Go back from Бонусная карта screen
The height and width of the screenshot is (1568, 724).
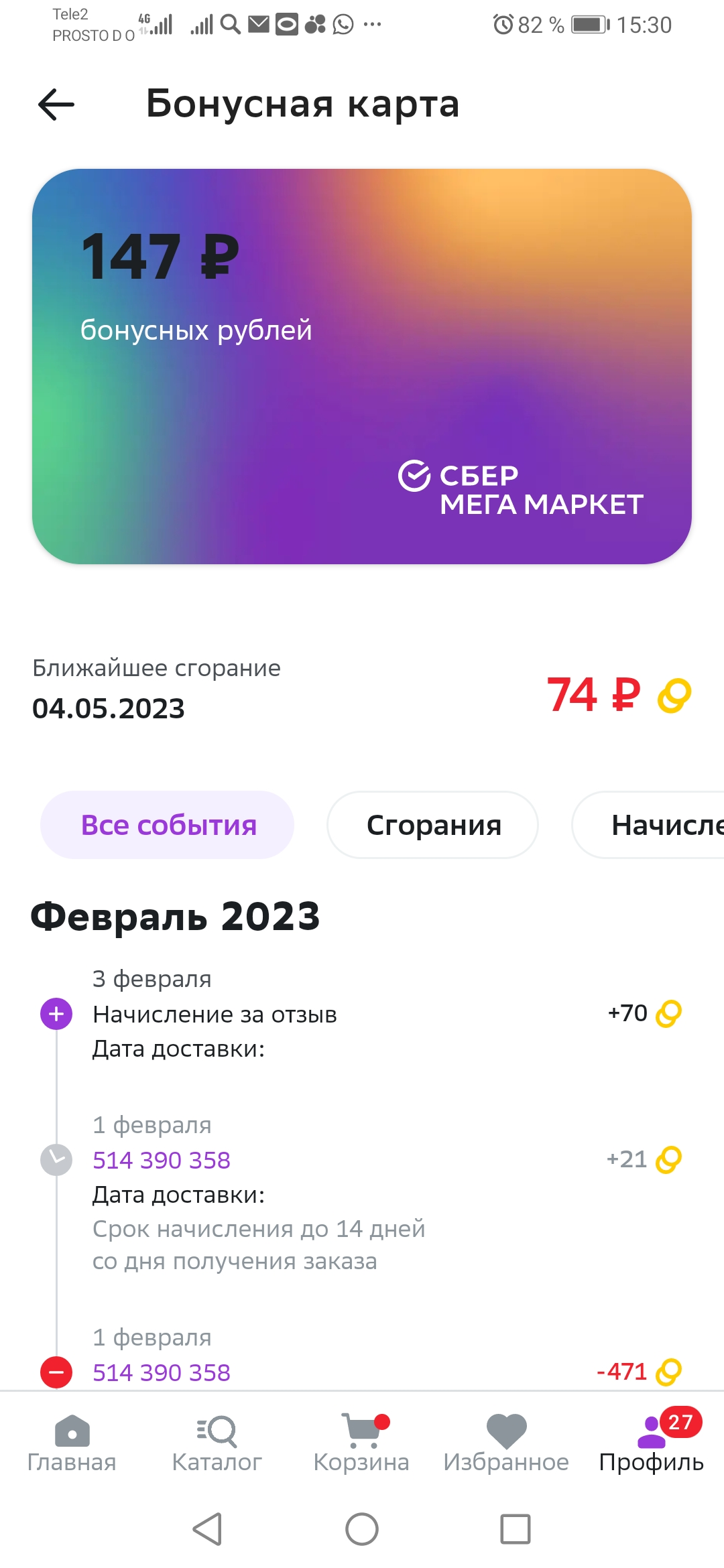pos(56,105)
